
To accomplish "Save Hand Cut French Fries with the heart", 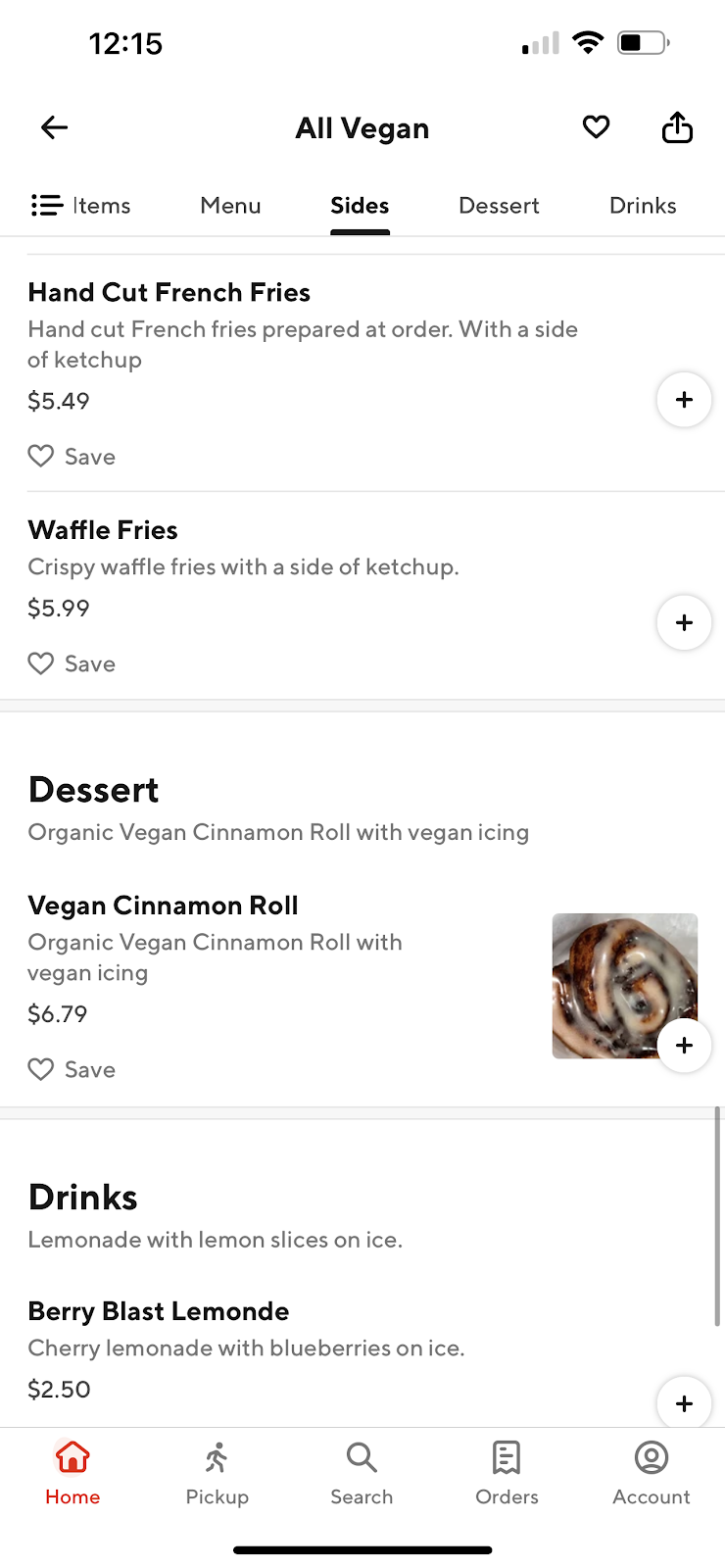I will click(x=71, y=456).
